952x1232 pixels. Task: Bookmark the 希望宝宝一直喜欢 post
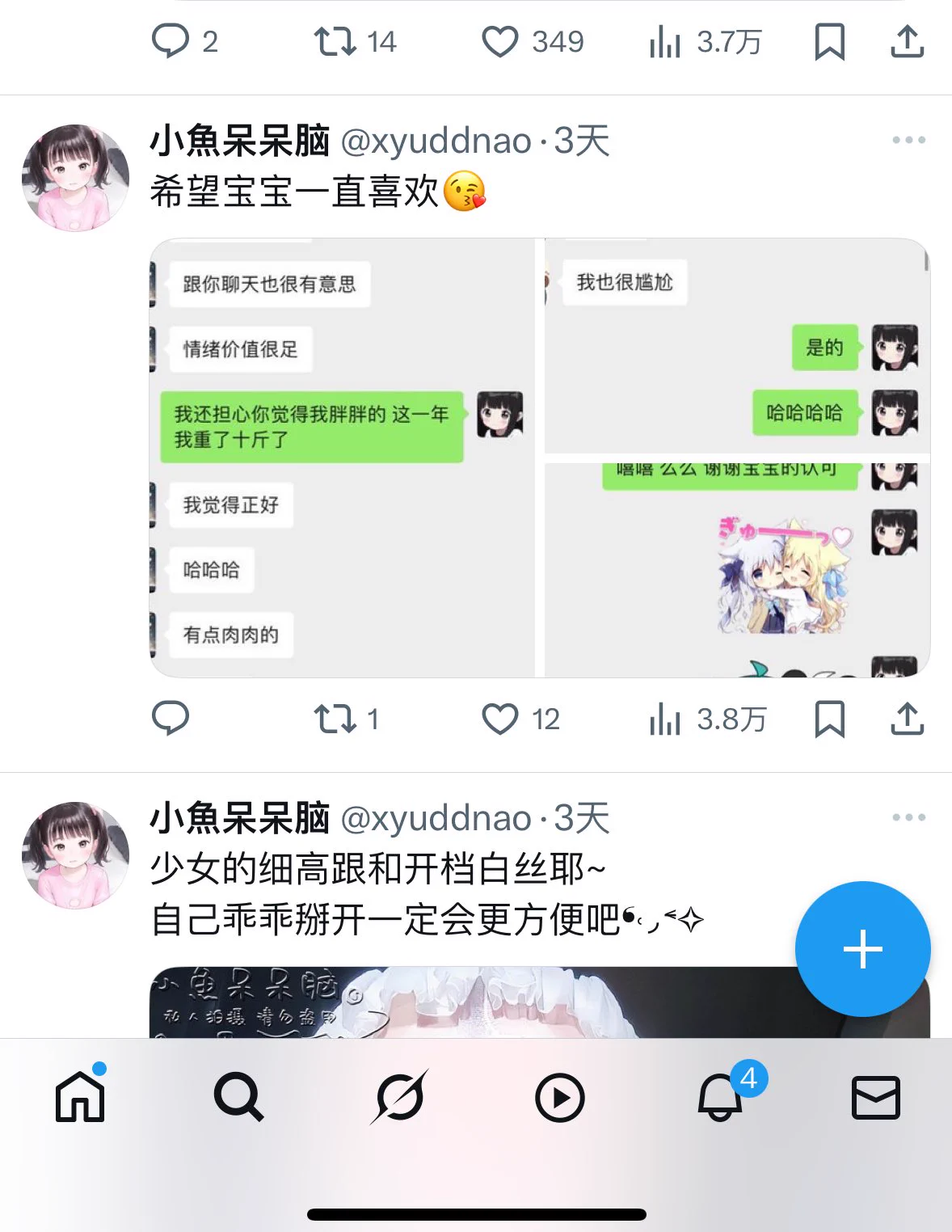829,719
